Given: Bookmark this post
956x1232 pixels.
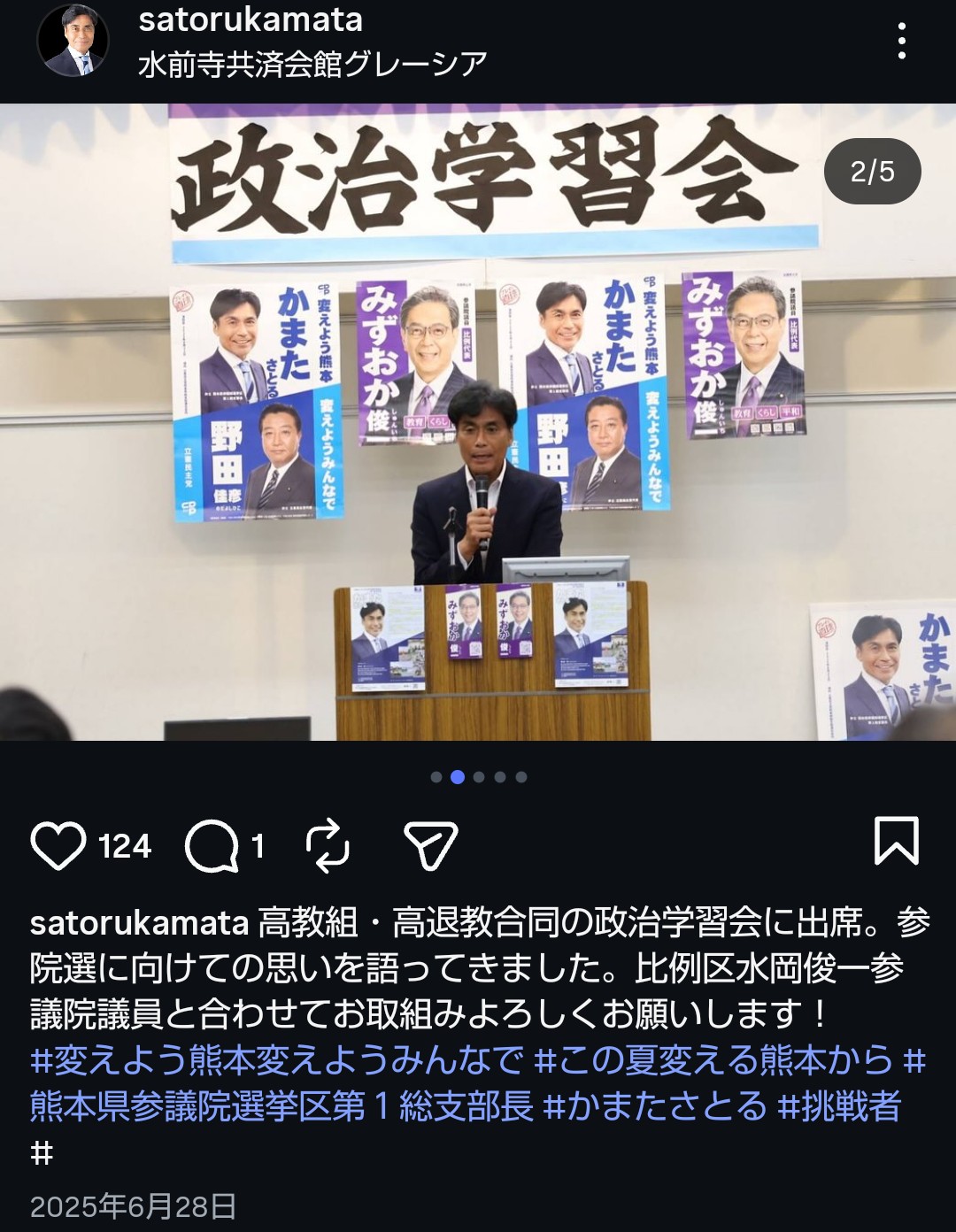Looking at the screenshot, I should tap(896, 841).
